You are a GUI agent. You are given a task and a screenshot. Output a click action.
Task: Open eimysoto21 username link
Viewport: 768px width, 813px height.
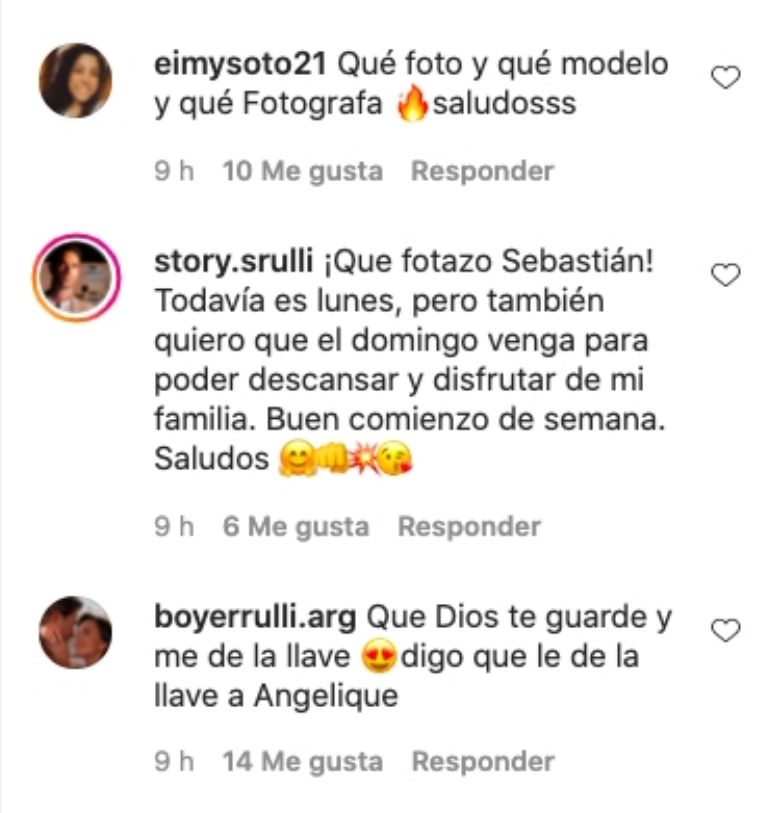240,65
